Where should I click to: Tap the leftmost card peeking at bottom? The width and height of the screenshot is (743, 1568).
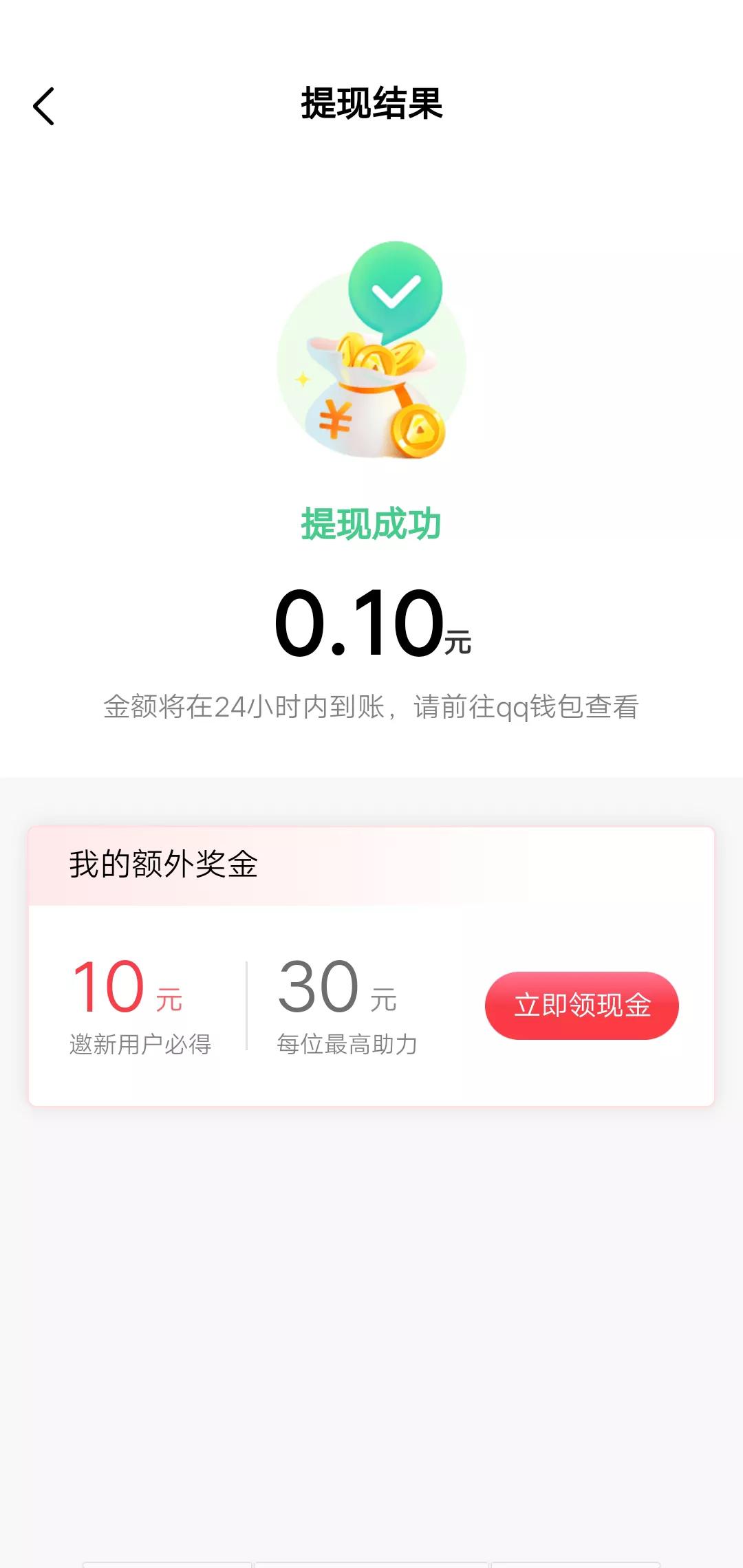pos(165,1562)
